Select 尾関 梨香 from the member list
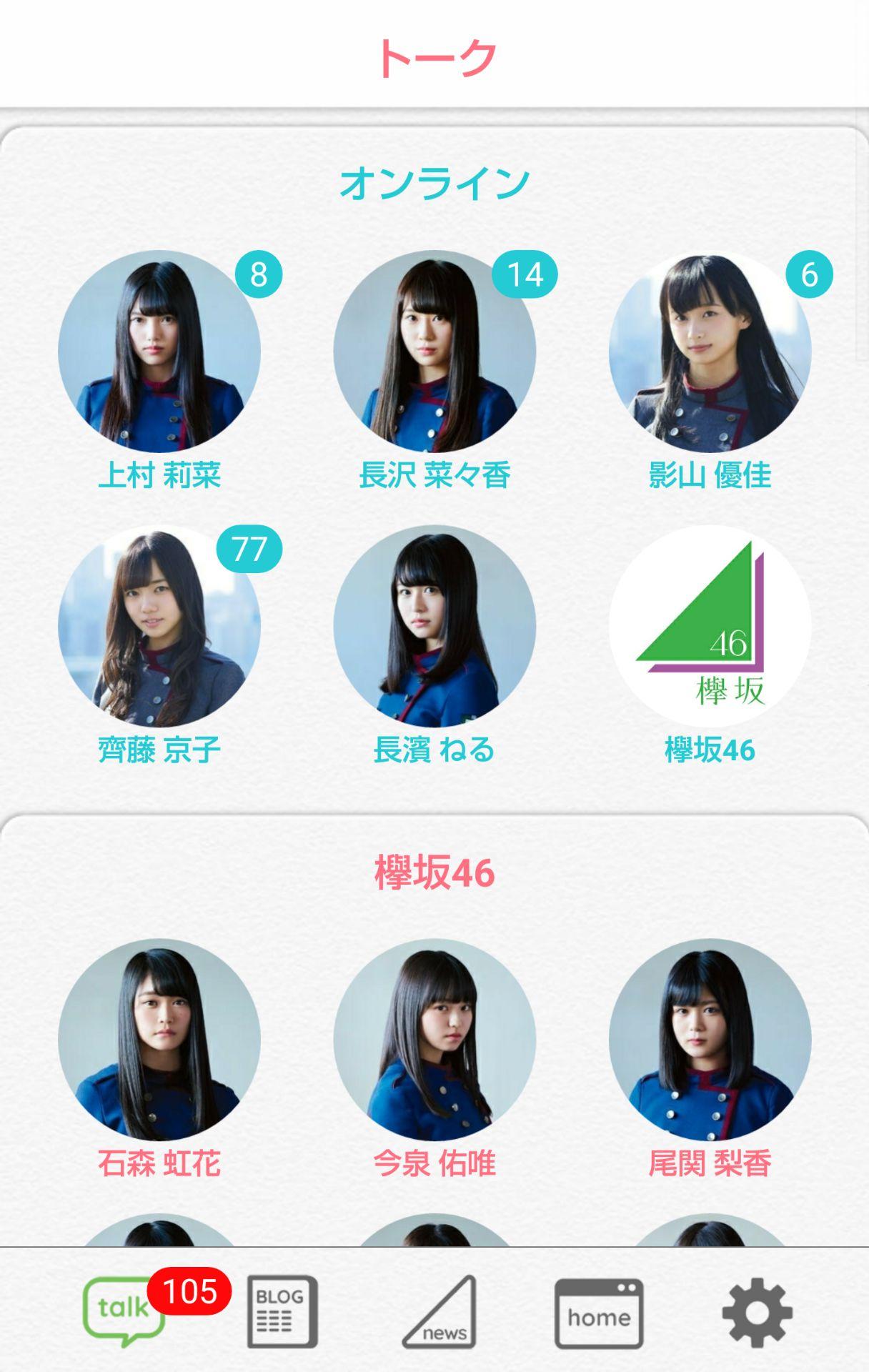This screenshot has width=869, height=1372. pos(710,1040)
